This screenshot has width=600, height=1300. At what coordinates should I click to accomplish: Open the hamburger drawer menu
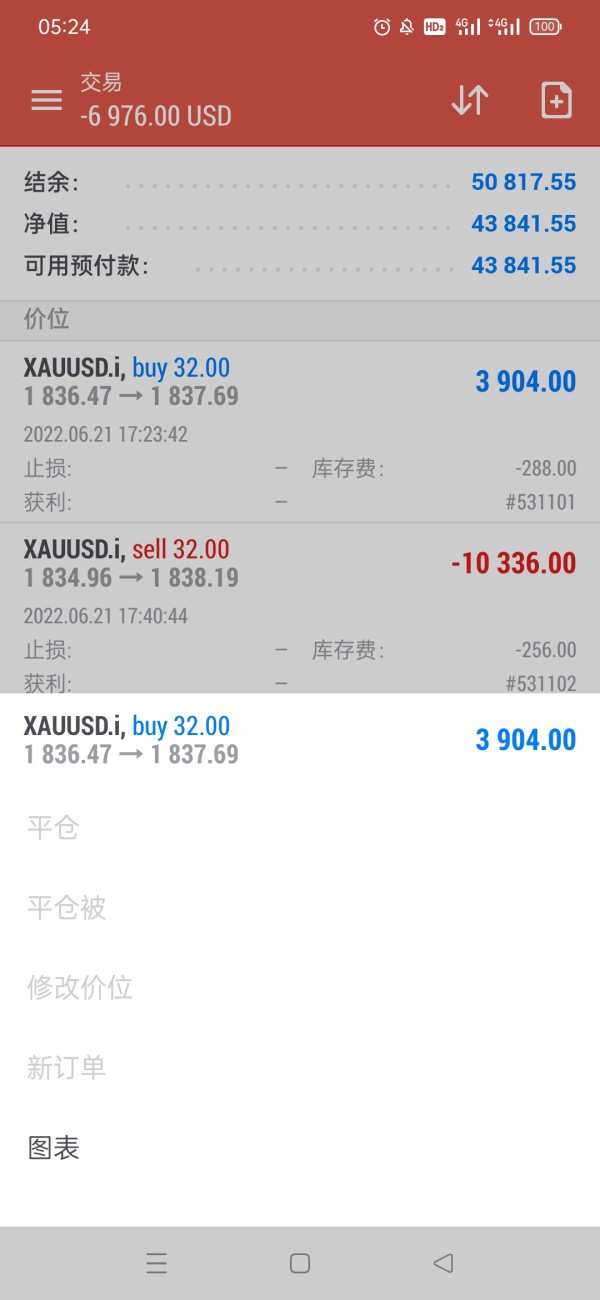[47, 100]
